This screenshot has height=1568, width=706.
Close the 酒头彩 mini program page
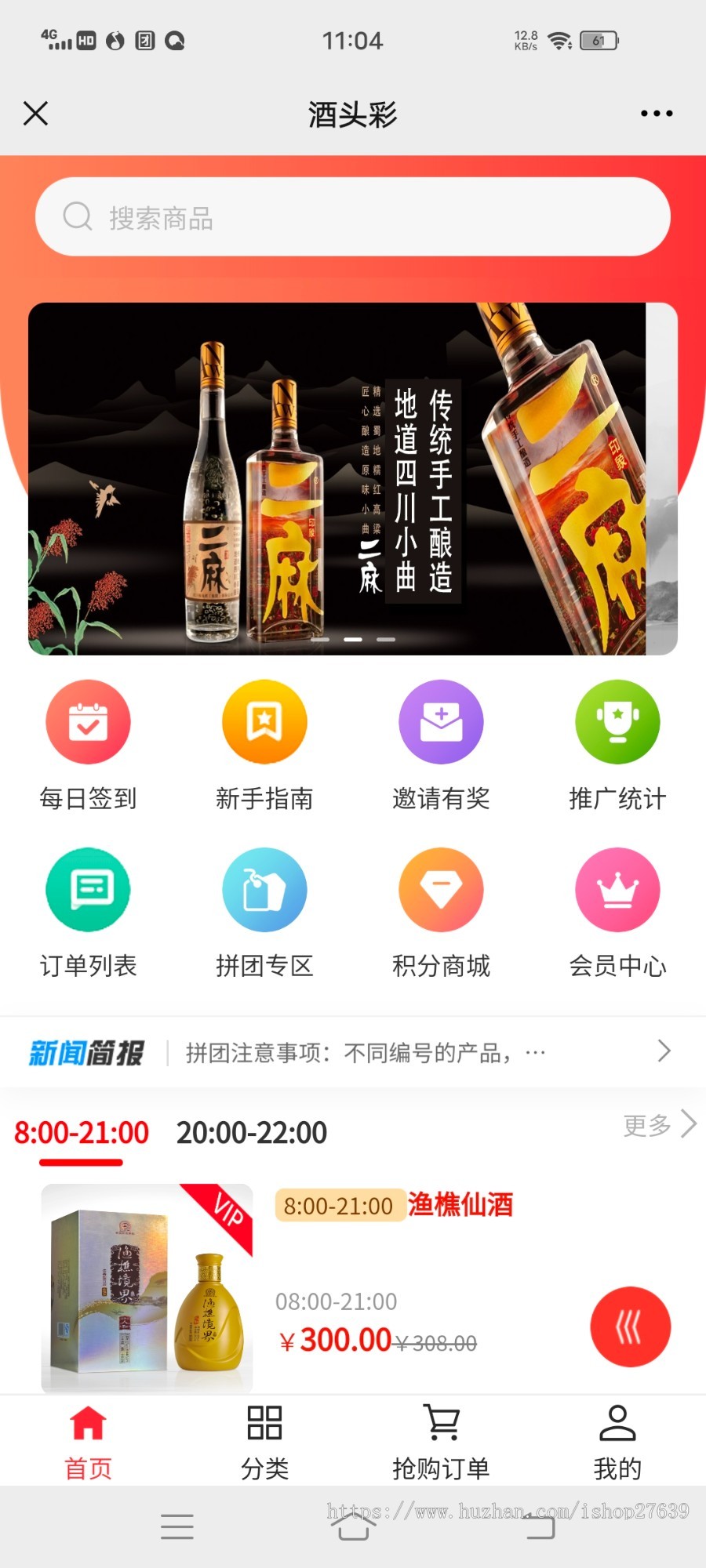36,113
